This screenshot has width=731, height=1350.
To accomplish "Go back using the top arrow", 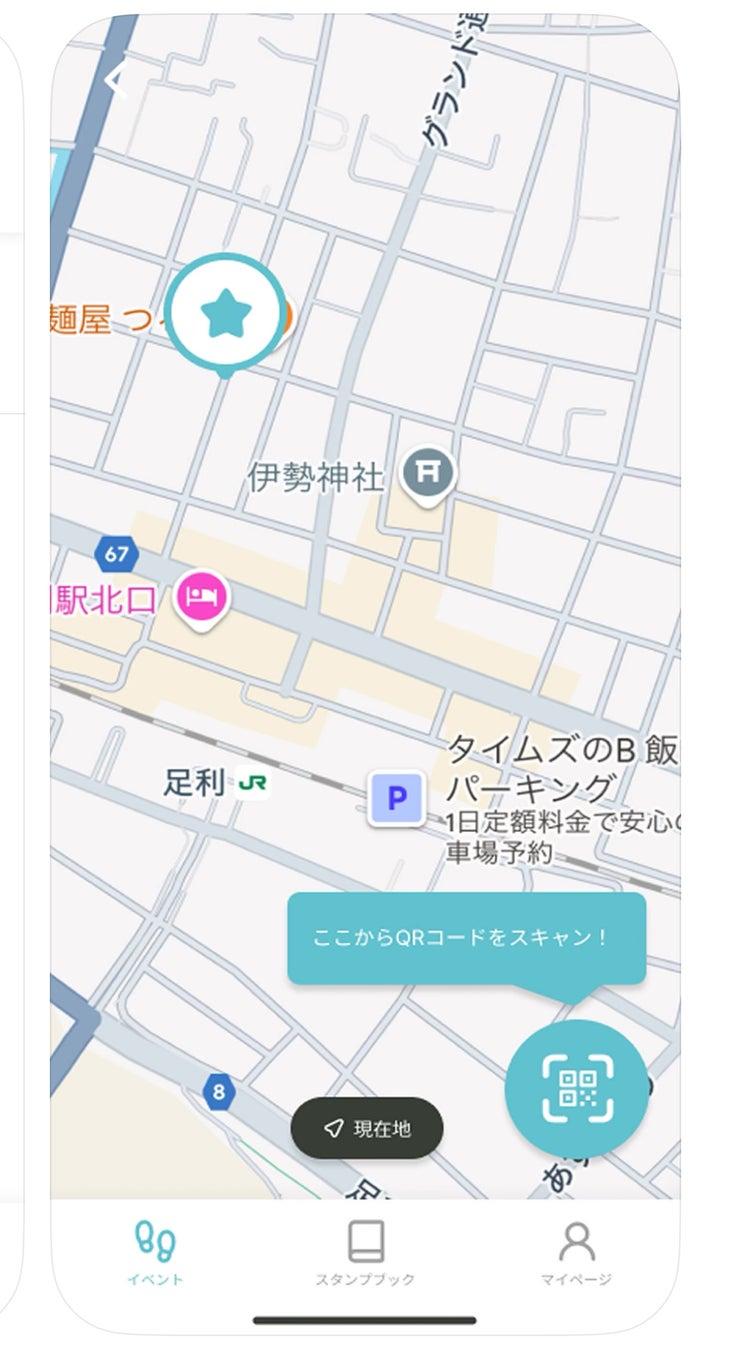I will click(116, 80).
